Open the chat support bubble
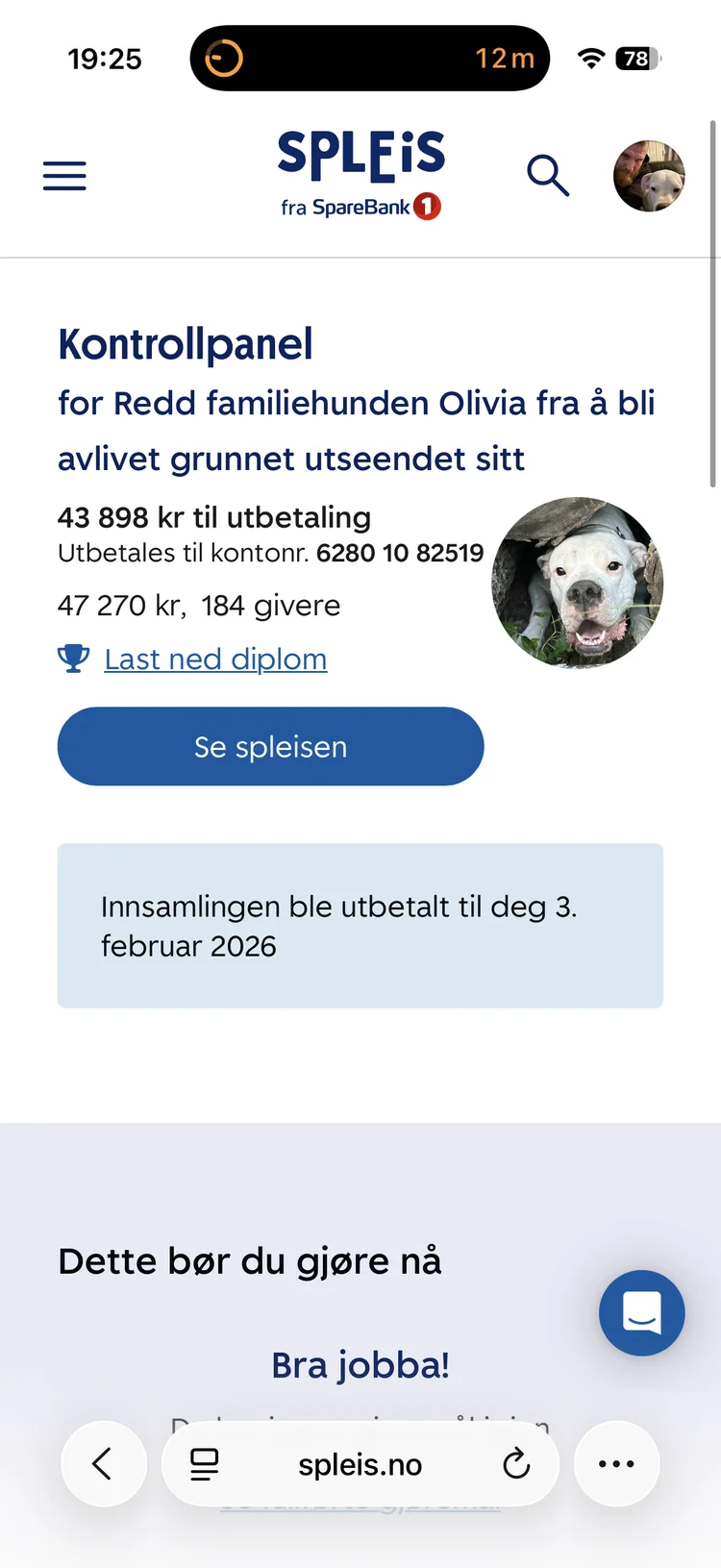 pos(641,1312)
